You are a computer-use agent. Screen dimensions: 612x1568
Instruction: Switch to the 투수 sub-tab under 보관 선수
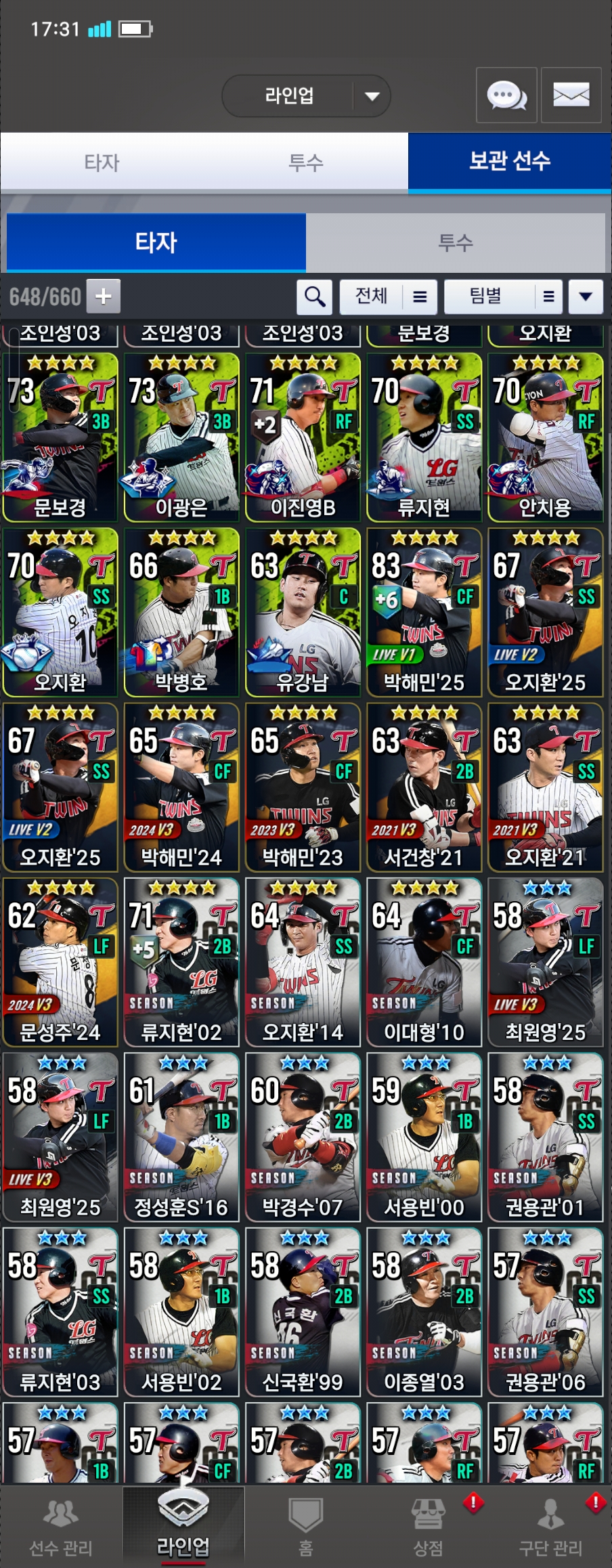tap(455, 242)
